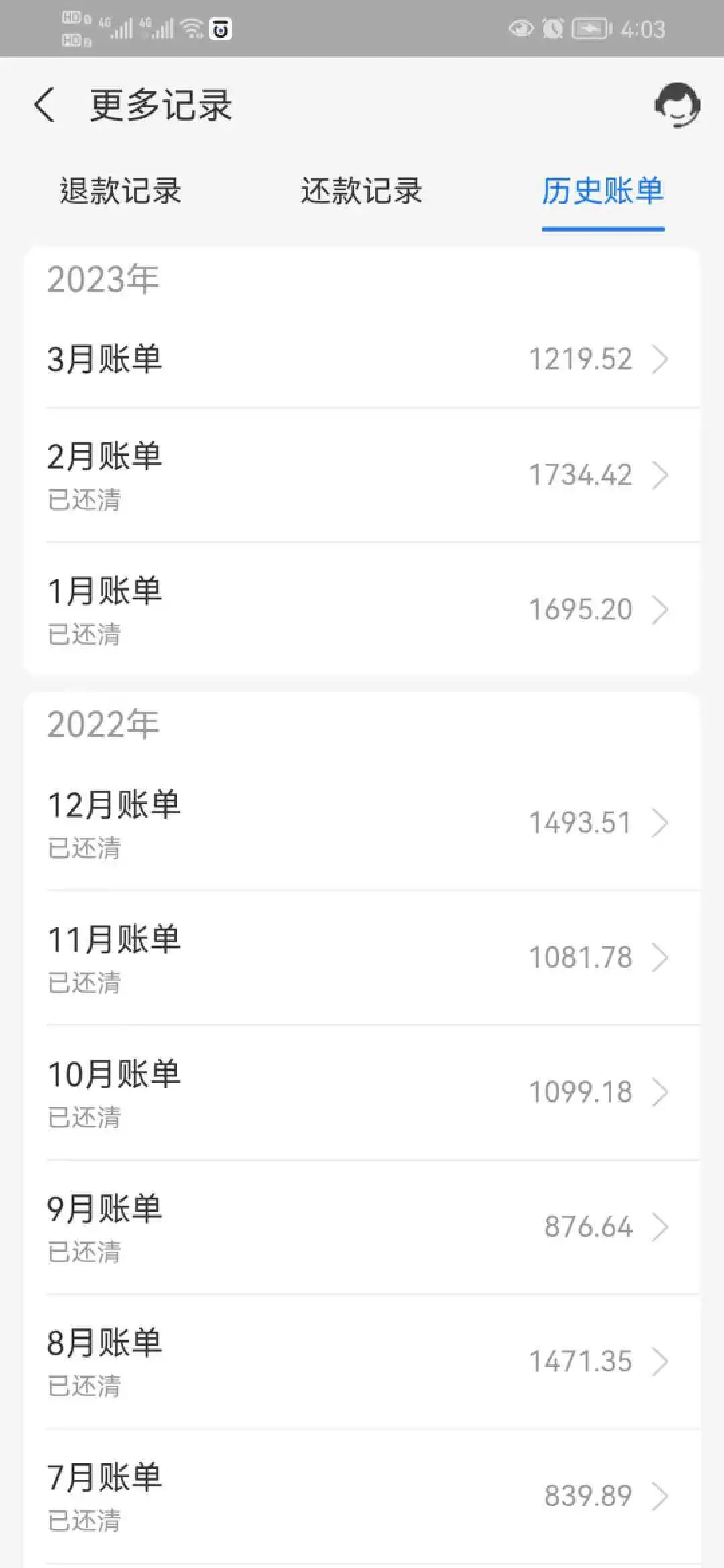This screenshot has height=1568, width=724.
Task: Tap the eye comfort icon in status bar
Action: (x=522, y=29)
